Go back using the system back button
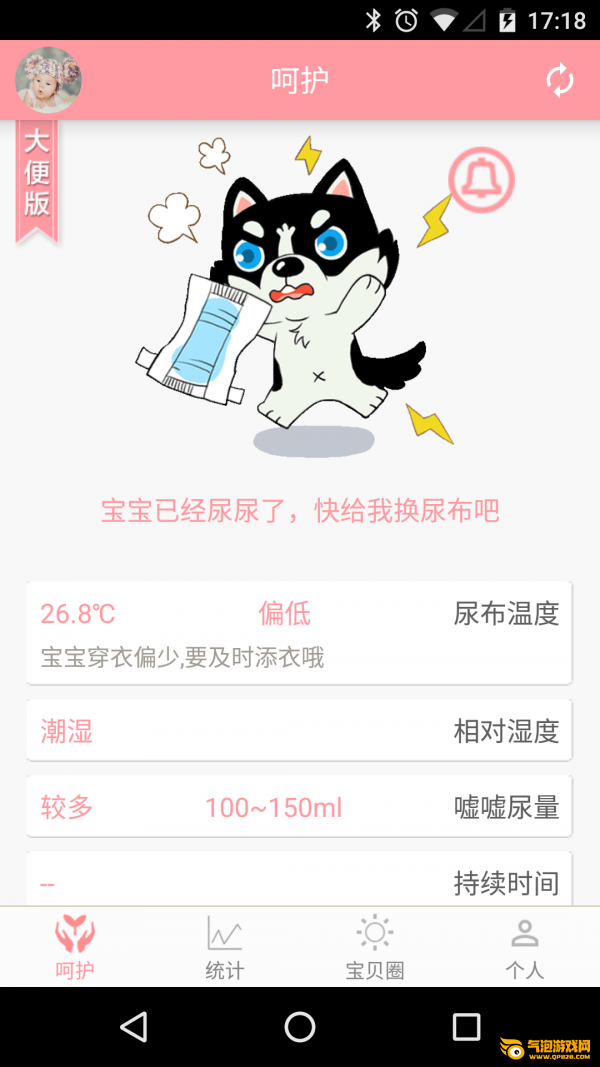 (133, 1026)
